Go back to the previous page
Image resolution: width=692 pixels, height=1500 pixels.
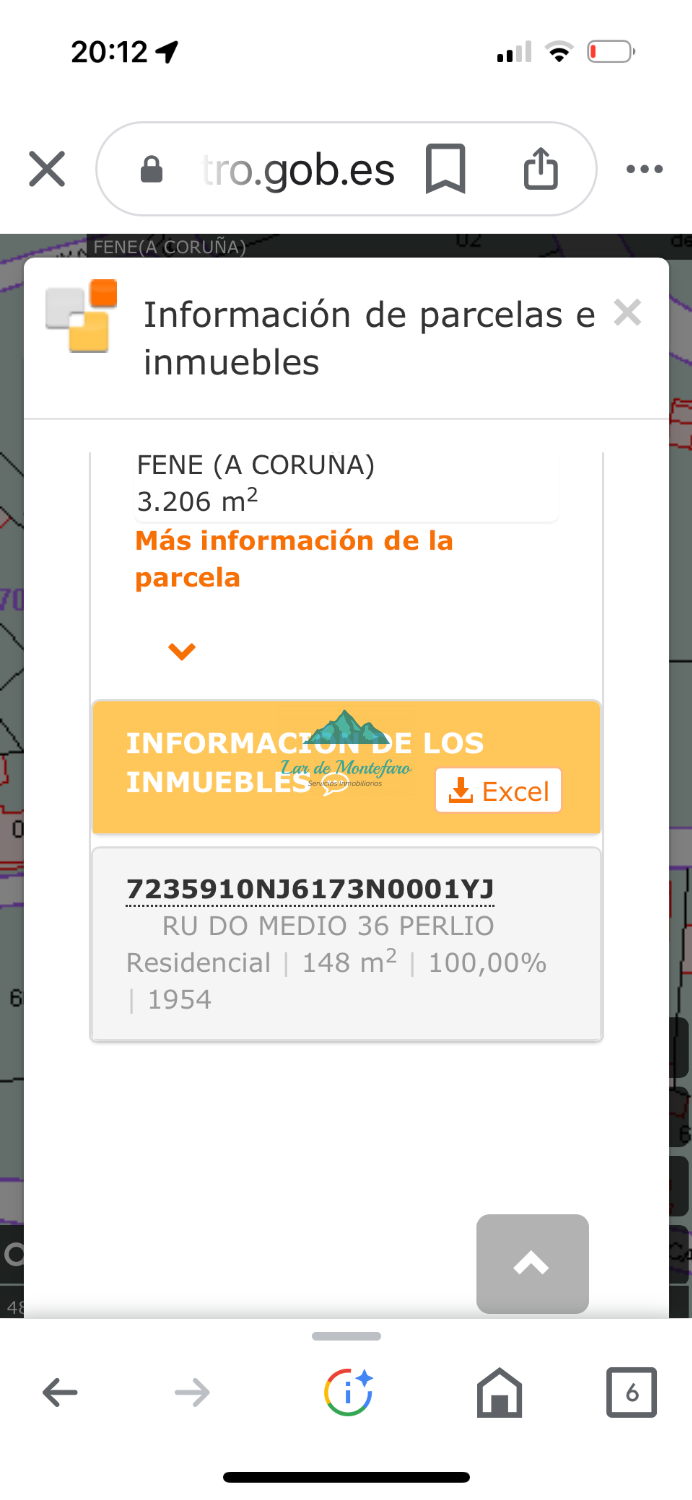[x=60, y=1392]
